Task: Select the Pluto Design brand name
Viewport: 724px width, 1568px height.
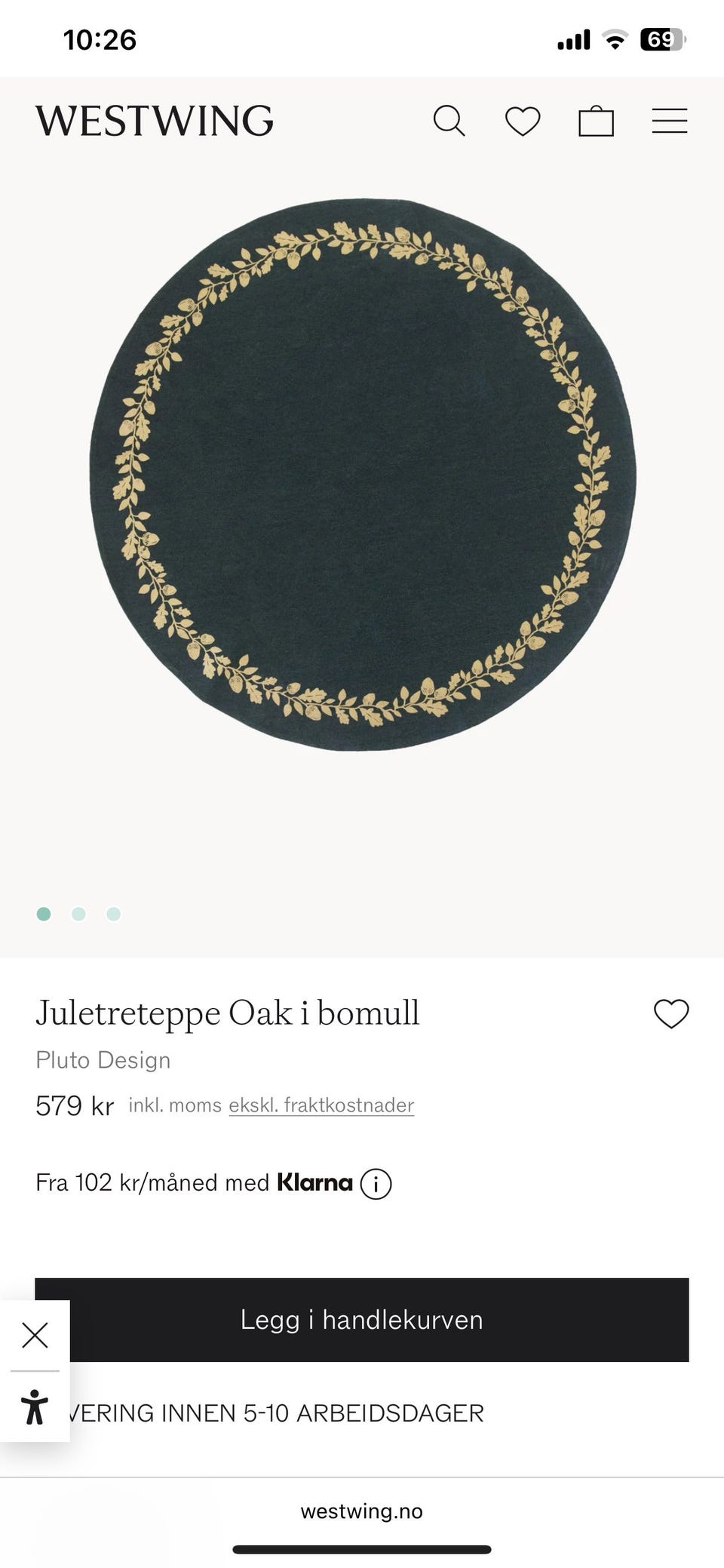Action: (x=102, y=1059)
